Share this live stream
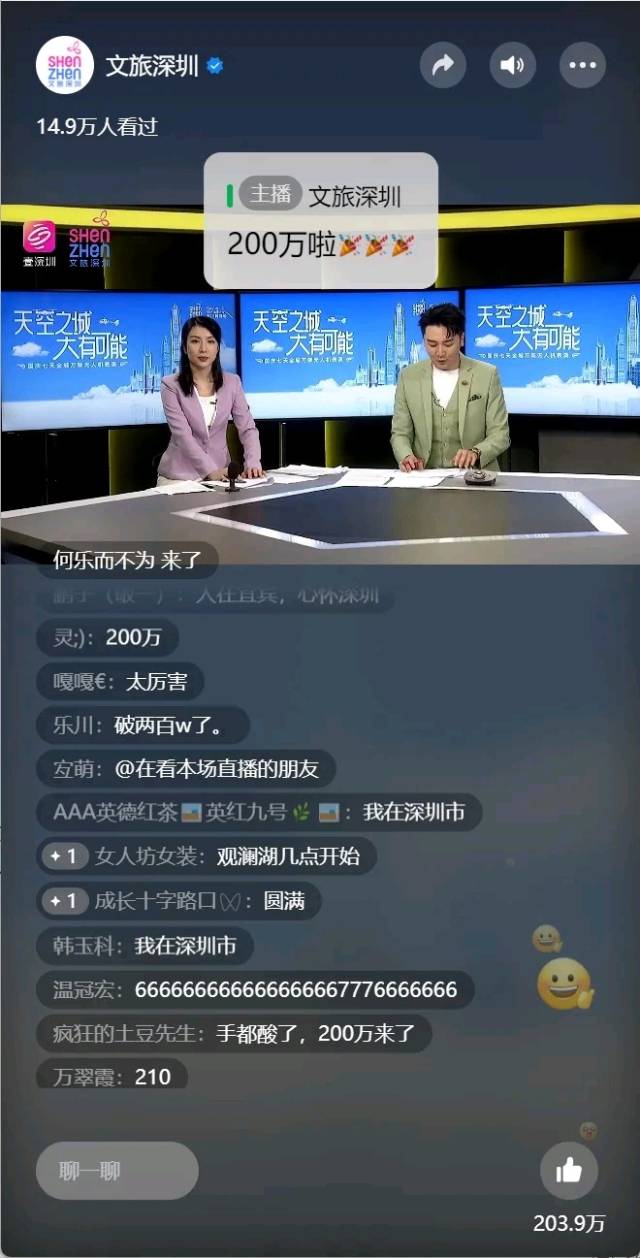The height and width of the screenshot is (1258, 640). (x=442, y=66)
